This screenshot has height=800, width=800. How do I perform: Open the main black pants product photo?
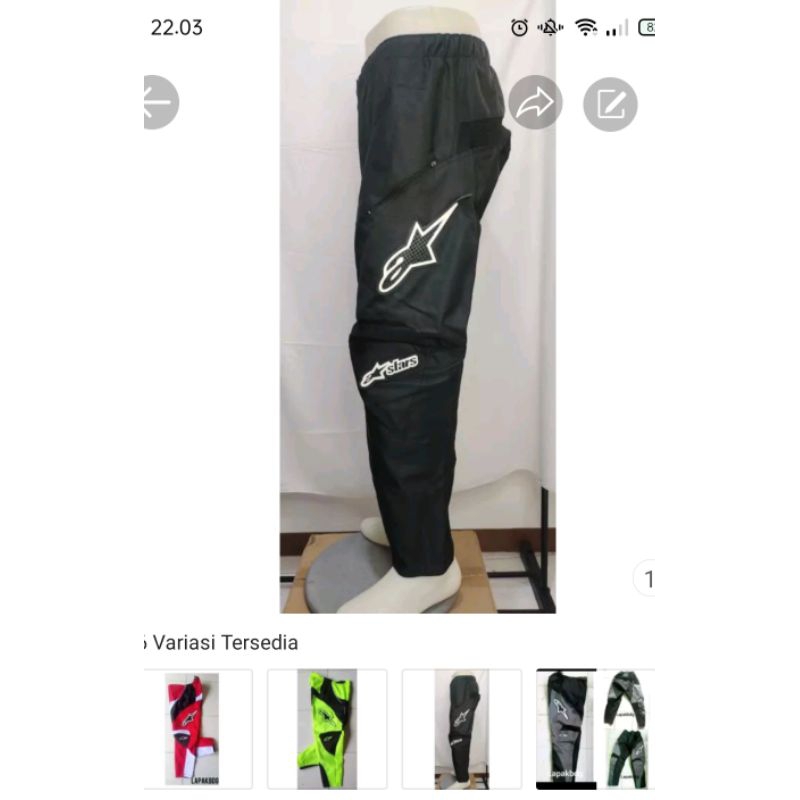(x=417, y=306)
